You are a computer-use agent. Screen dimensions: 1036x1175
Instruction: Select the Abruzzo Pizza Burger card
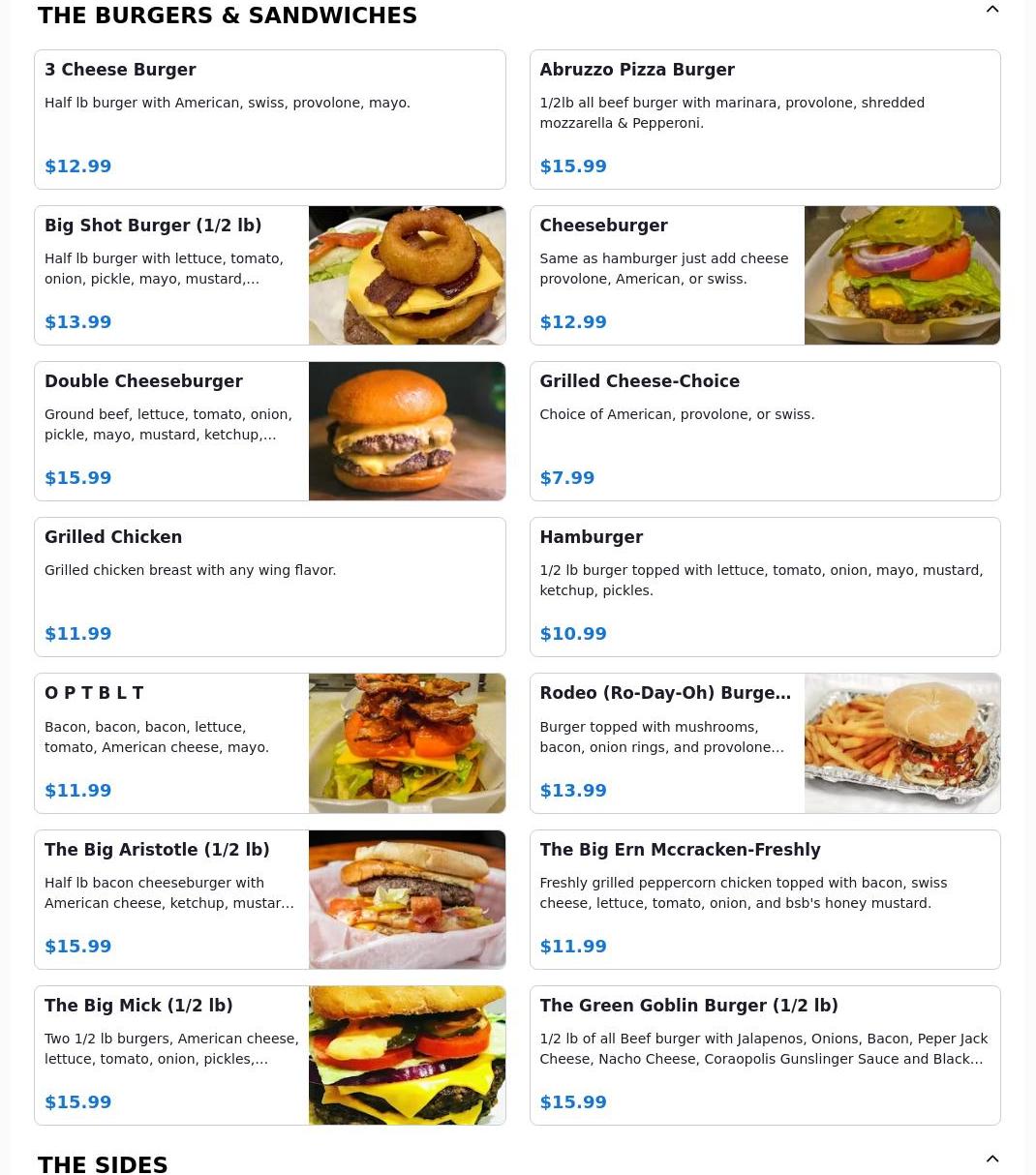click(x=764, y=120)
